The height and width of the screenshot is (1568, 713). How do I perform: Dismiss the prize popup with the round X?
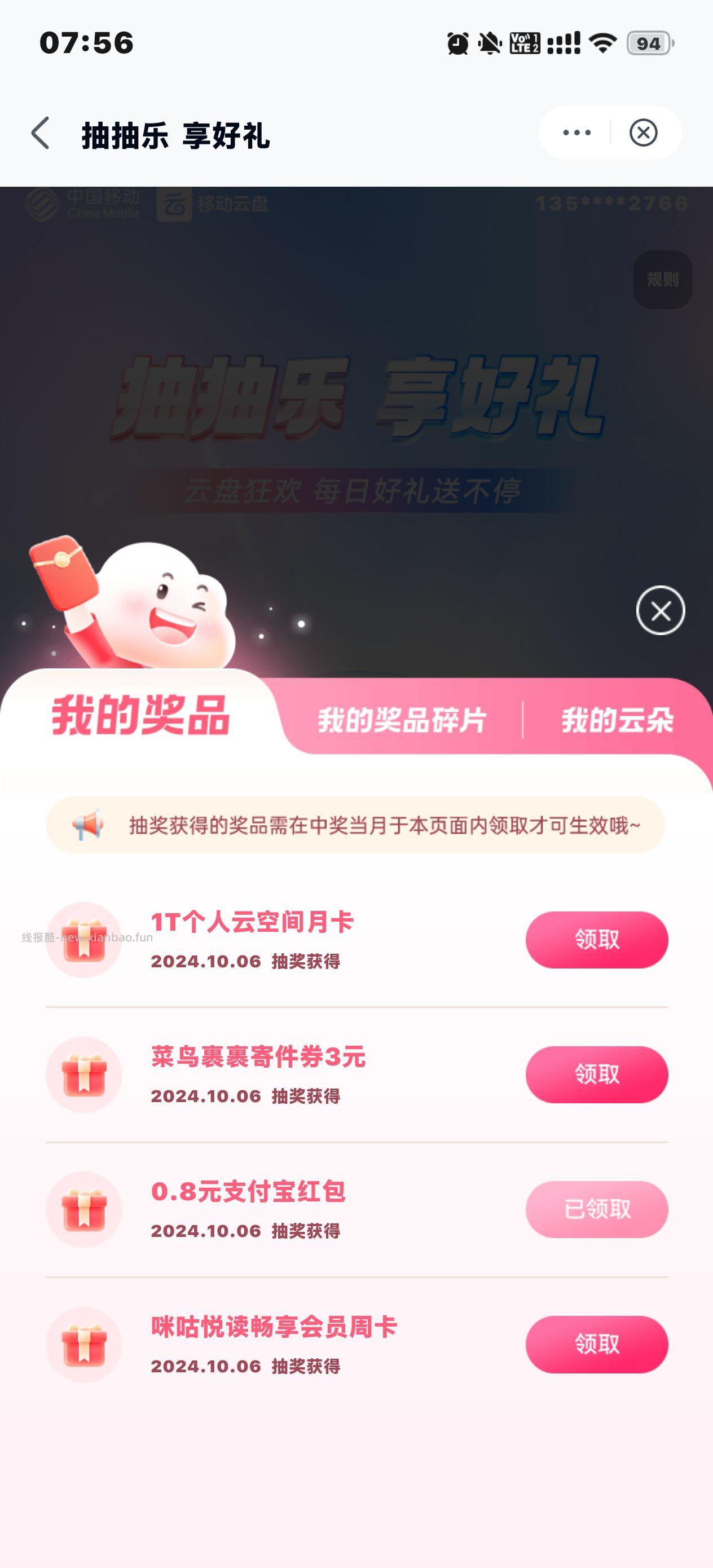coord(660,610)
